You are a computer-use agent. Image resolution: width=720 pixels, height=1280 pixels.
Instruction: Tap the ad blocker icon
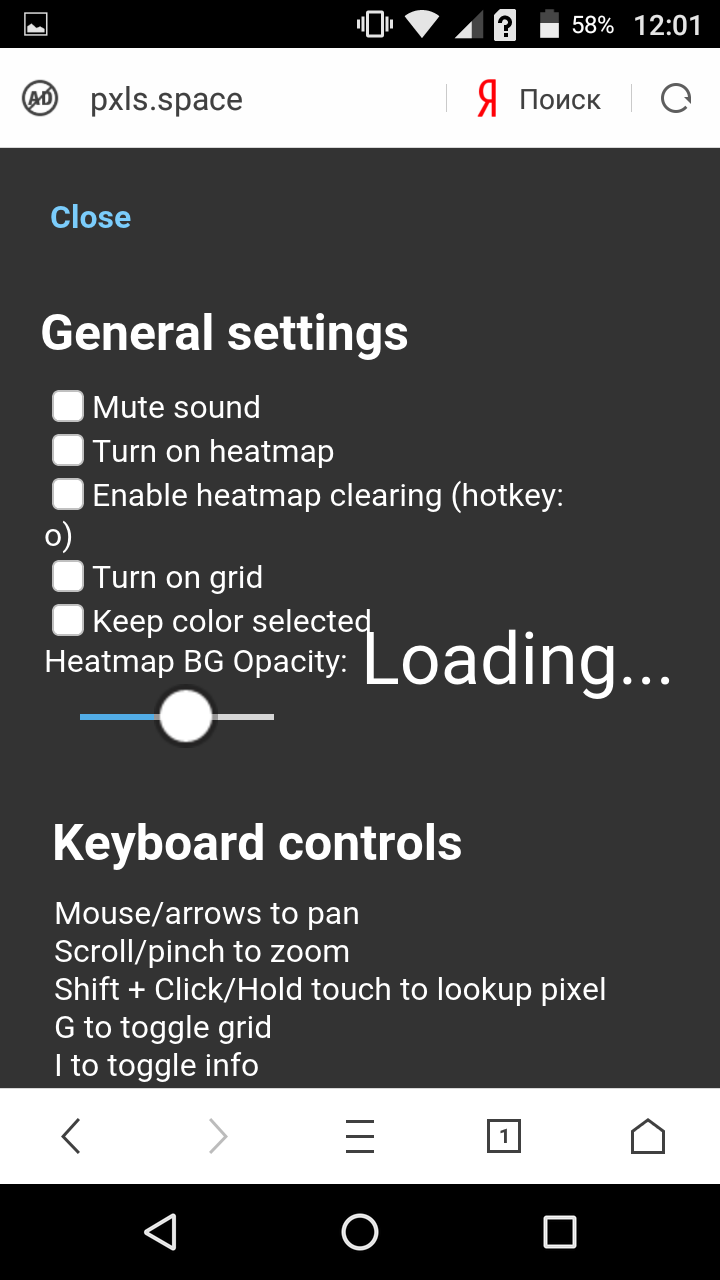coord(40,98)
